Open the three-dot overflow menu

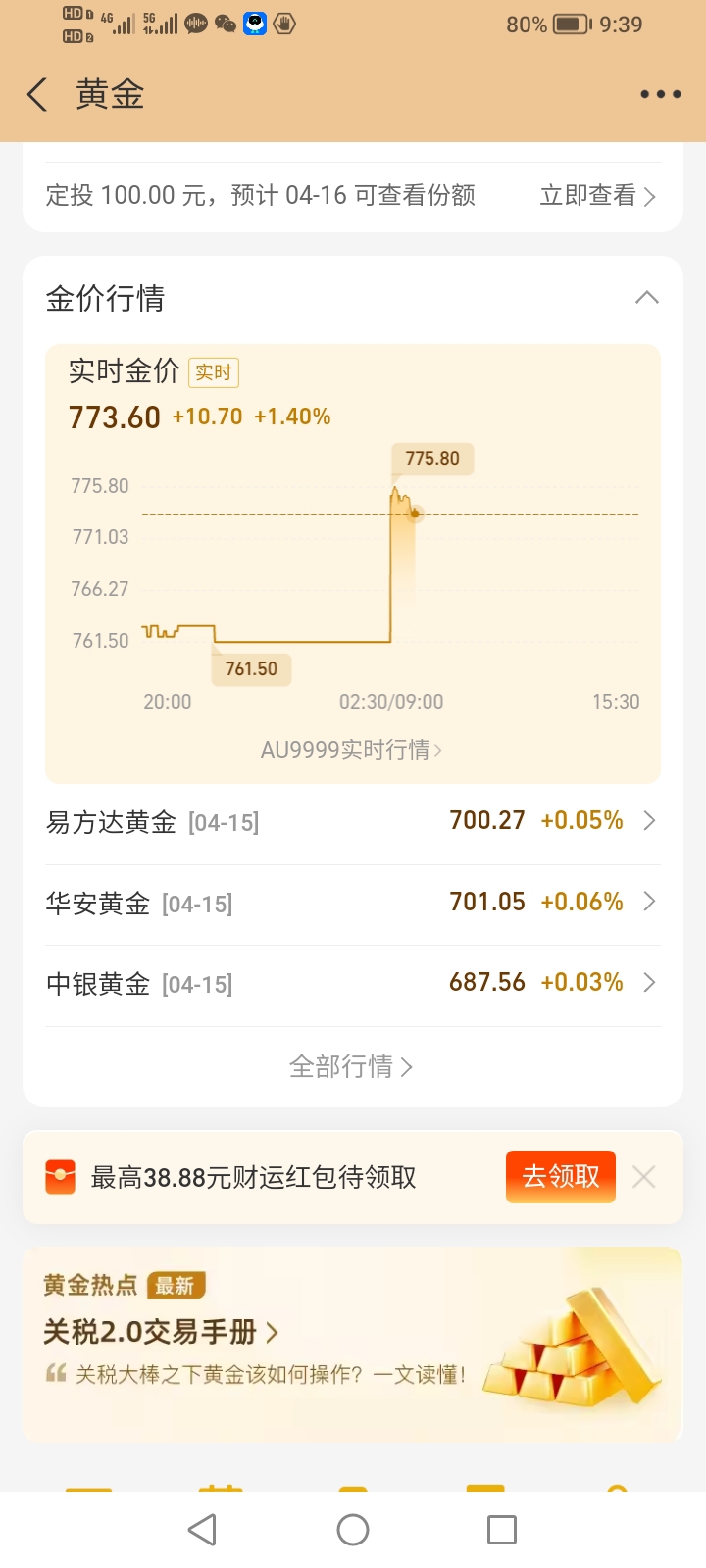point(659,94)
